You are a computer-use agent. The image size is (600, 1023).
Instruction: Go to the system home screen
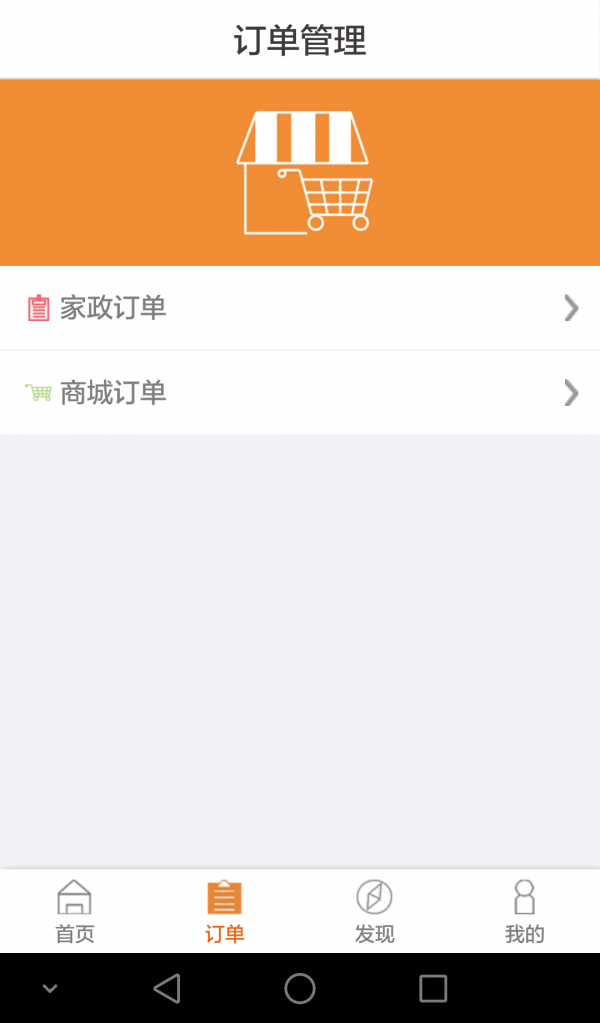(300, 988)
